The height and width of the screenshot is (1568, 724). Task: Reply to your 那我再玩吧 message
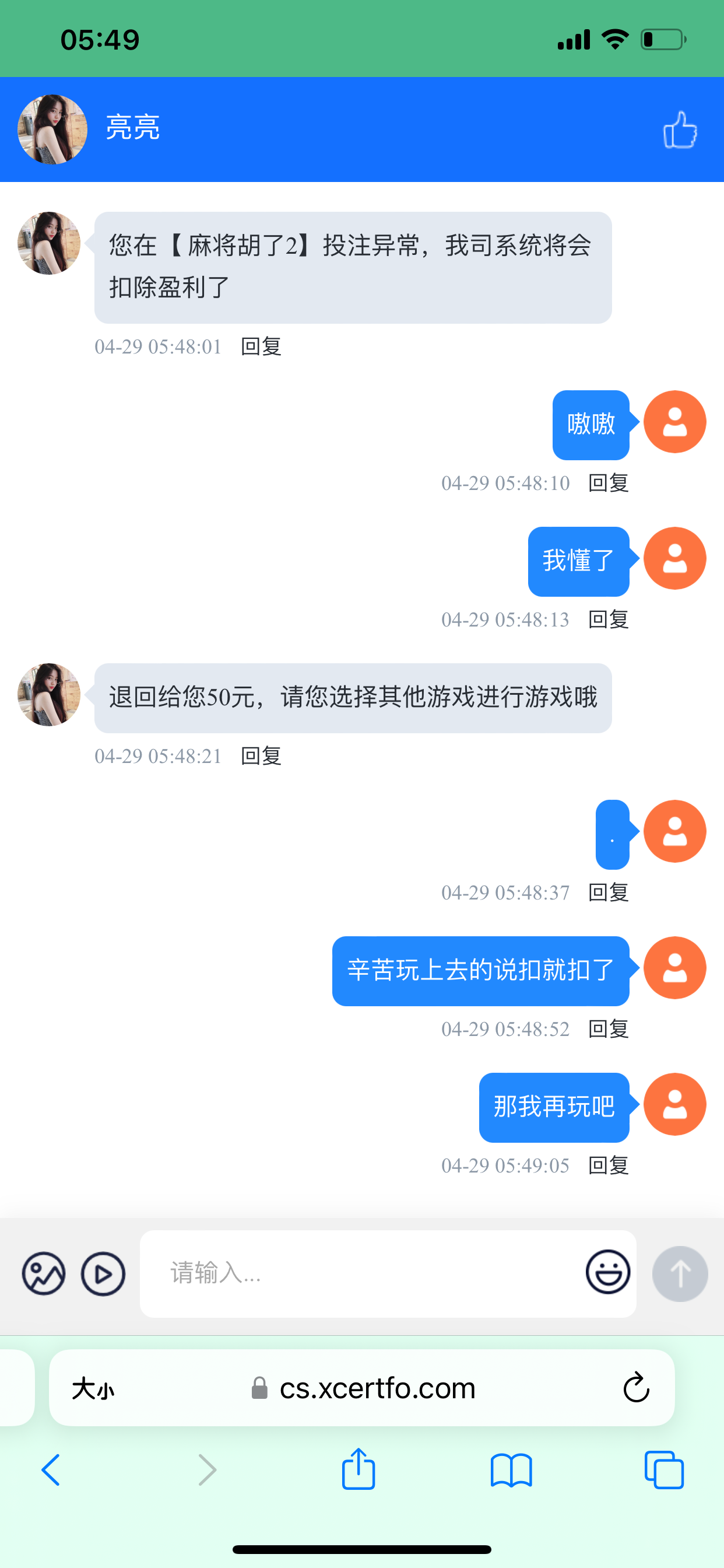[x=609, y=1165]
